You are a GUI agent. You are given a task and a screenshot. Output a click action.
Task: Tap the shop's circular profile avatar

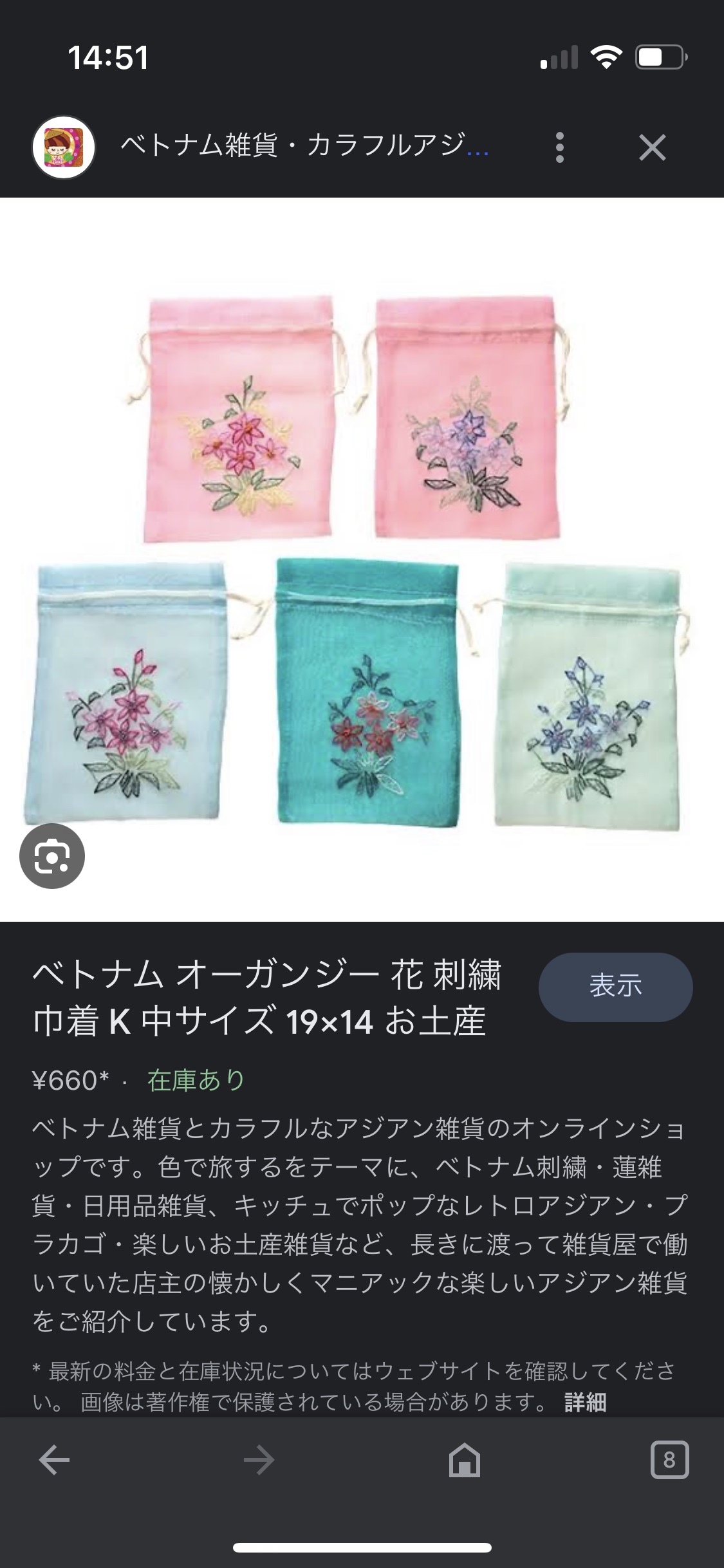pos(62,147)
